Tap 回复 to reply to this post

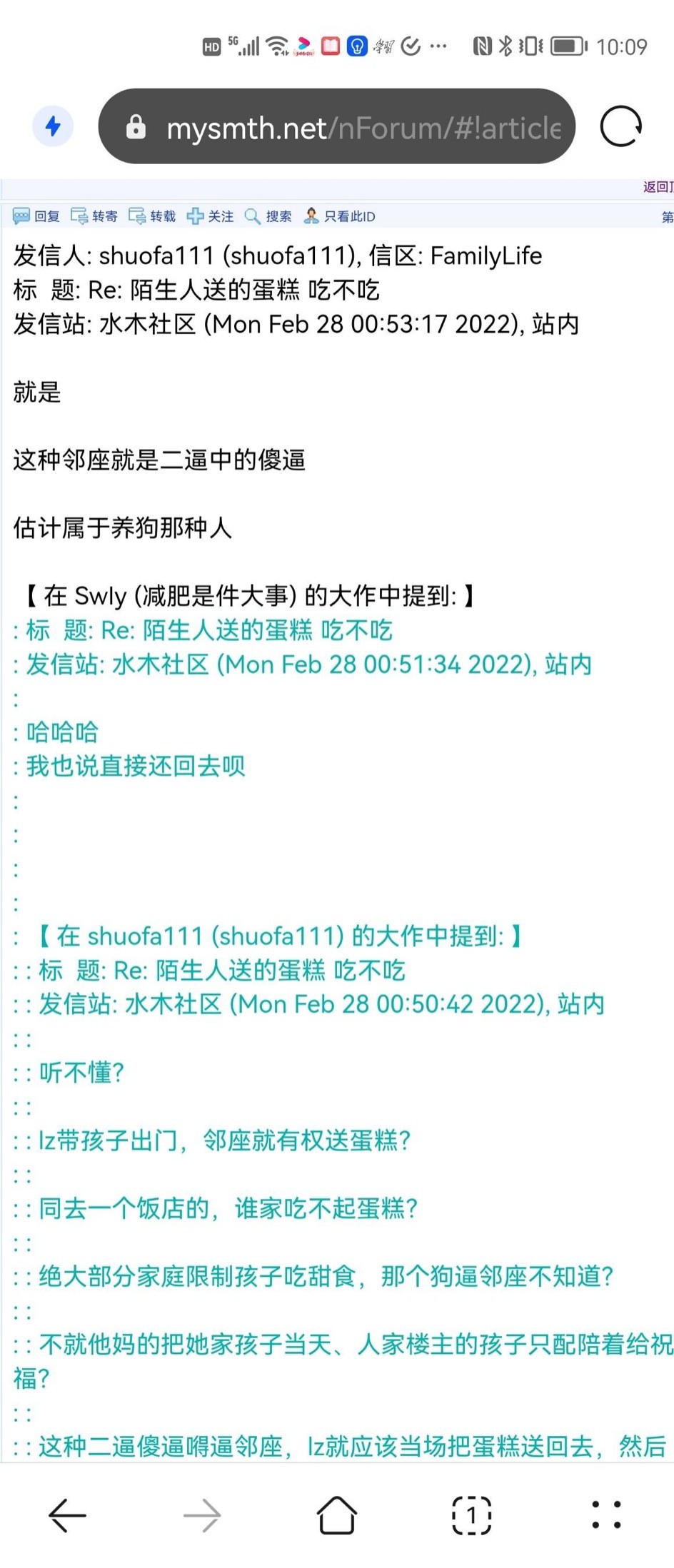36,216
